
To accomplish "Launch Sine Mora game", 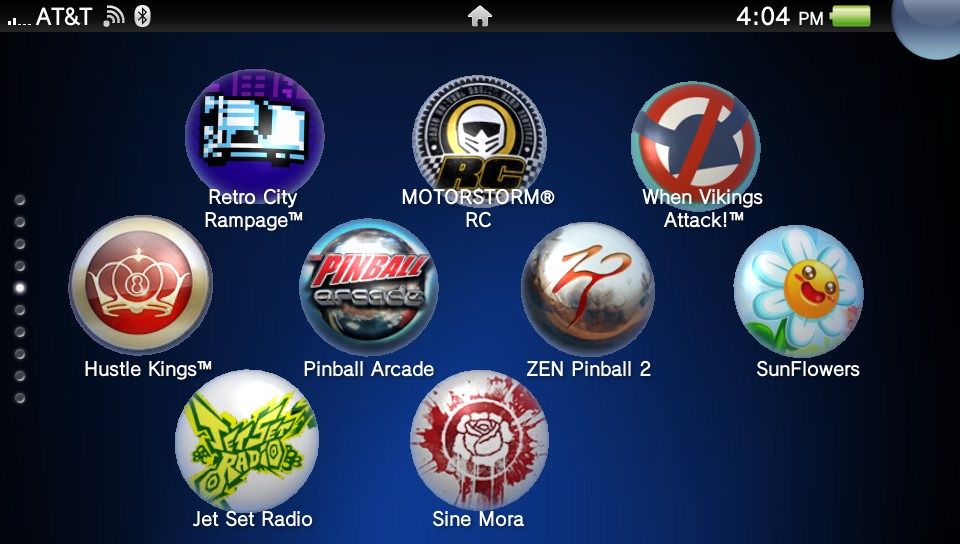I will (480, 440).
